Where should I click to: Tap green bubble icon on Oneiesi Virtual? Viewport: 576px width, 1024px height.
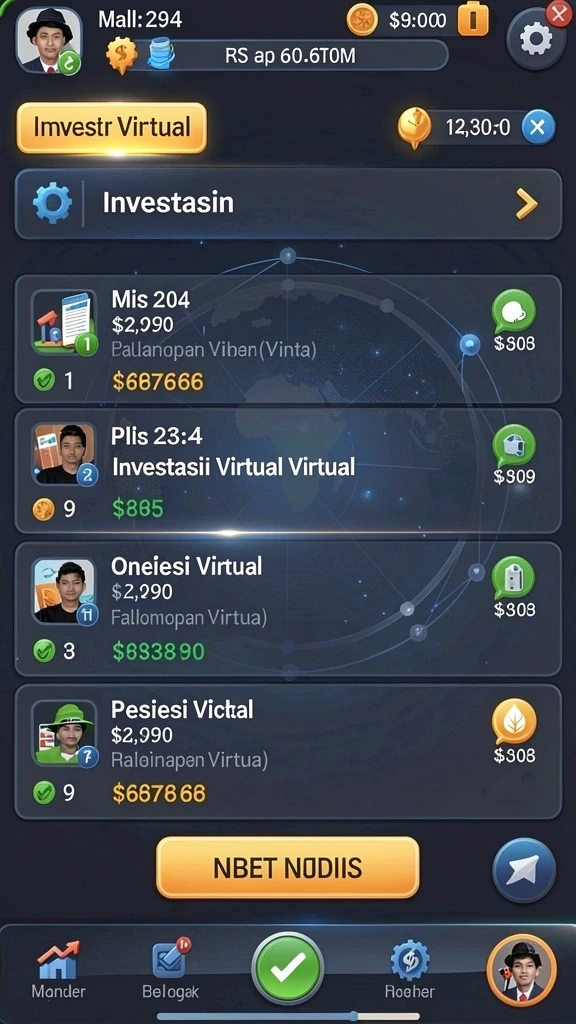point(513,579)
